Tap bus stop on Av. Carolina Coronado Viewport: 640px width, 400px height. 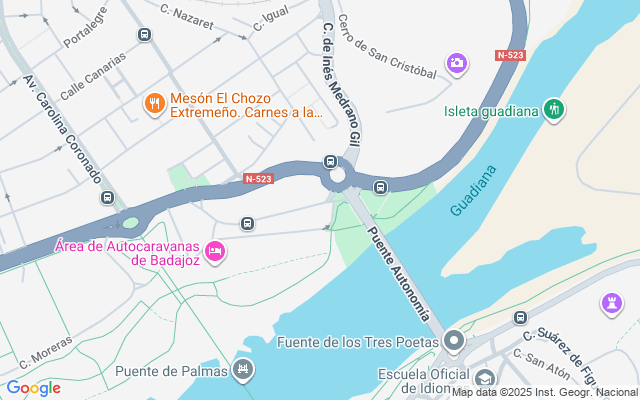[107, 198]
